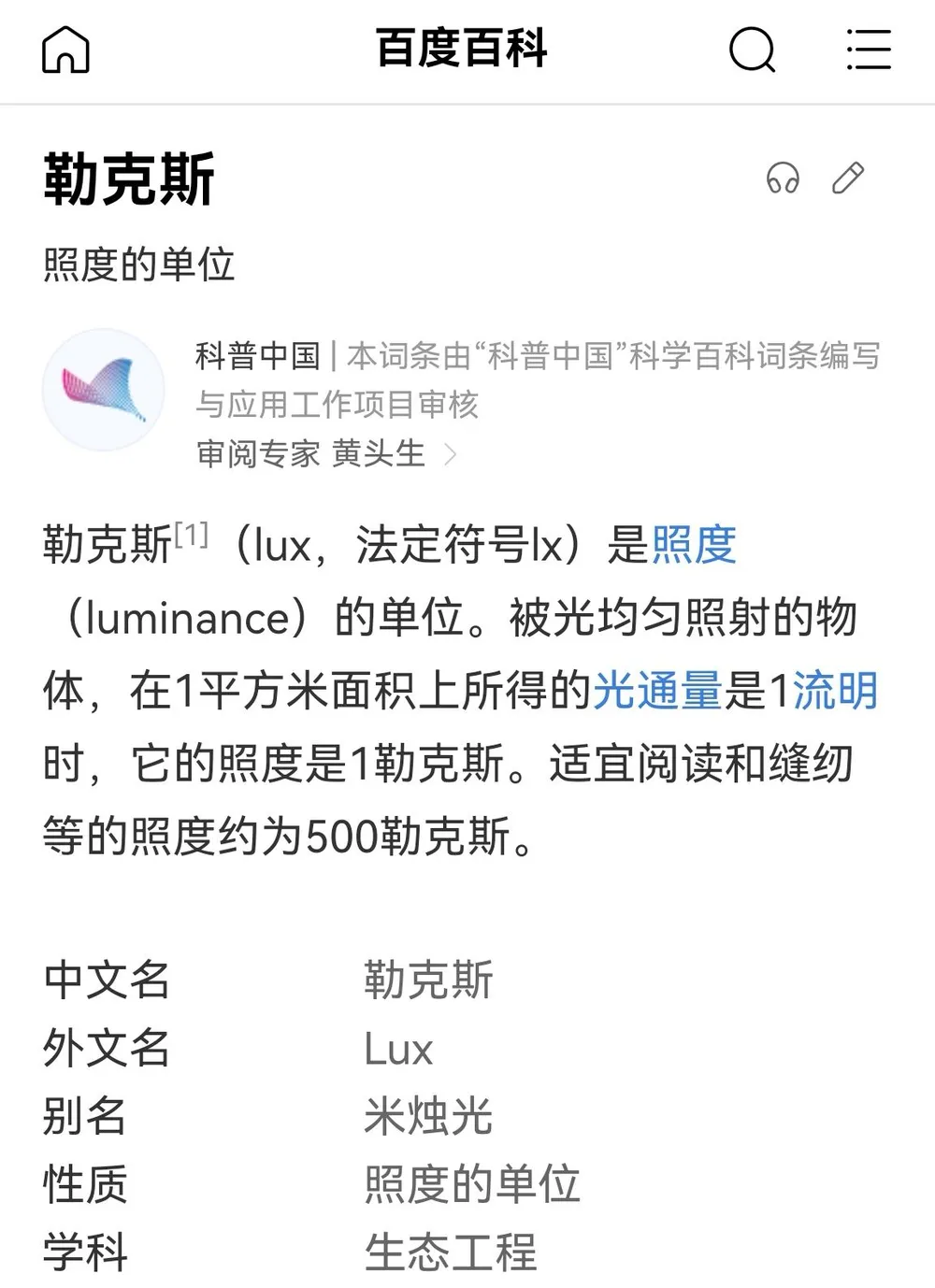The height and width of the screenshot is (1288, 935).
Task: Open the 照度 link
Action: [x=694, y=545]
